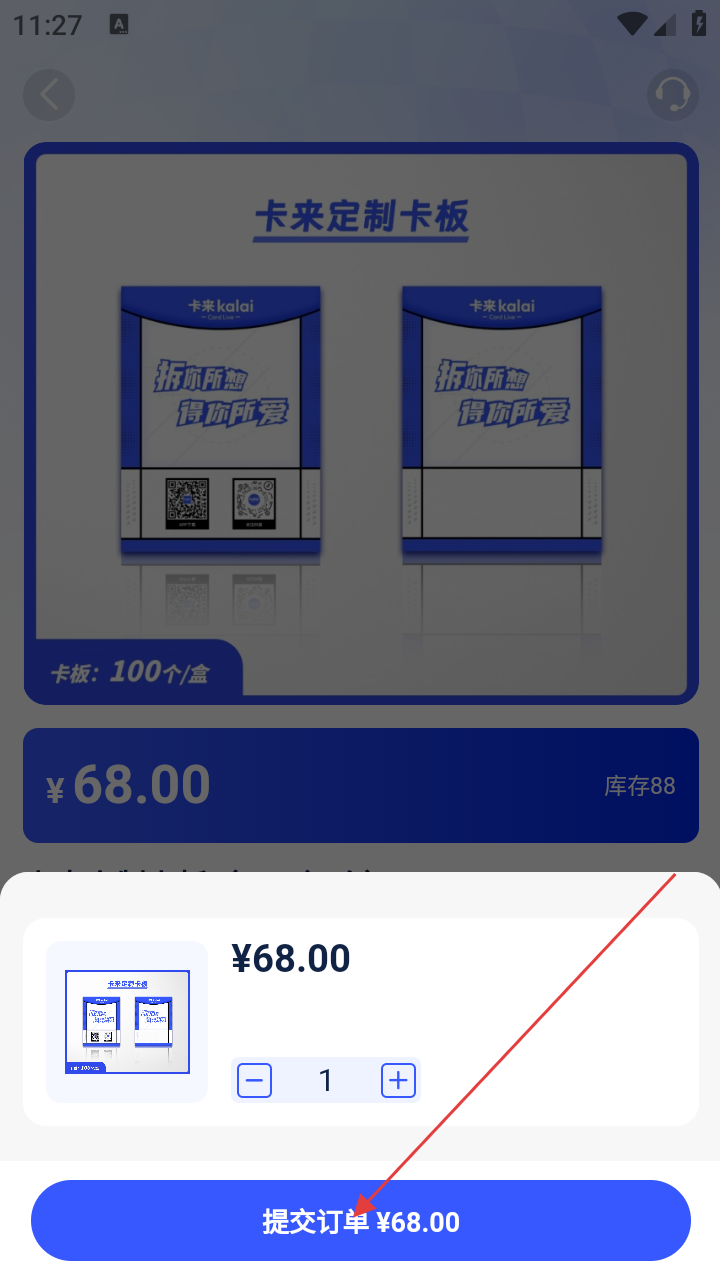
Task: Go back using the top-left arrow
Action: 49,95
